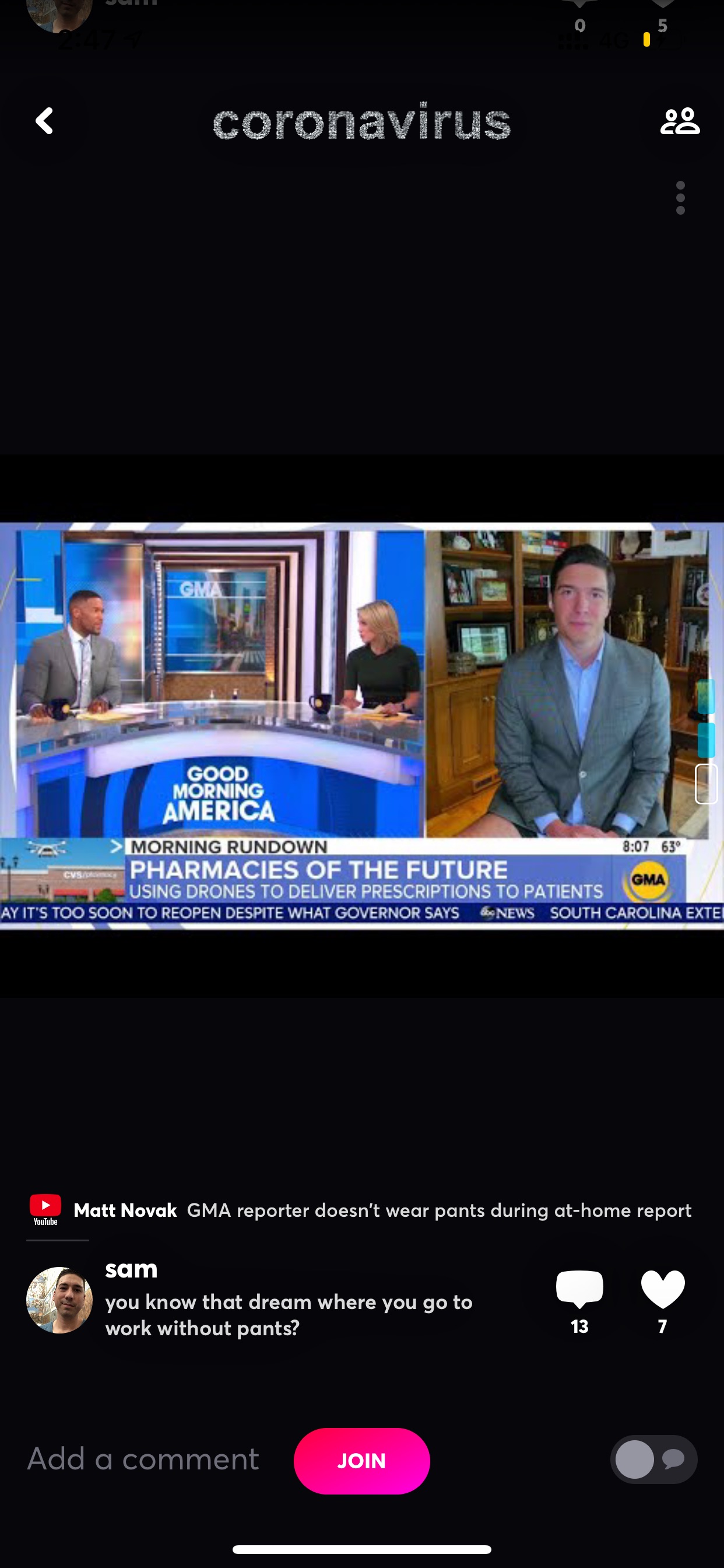The height and width of the screenshot is (1568, 724).
Task: Open the coronavirus group members icon
Action: (x=680, y=121)
